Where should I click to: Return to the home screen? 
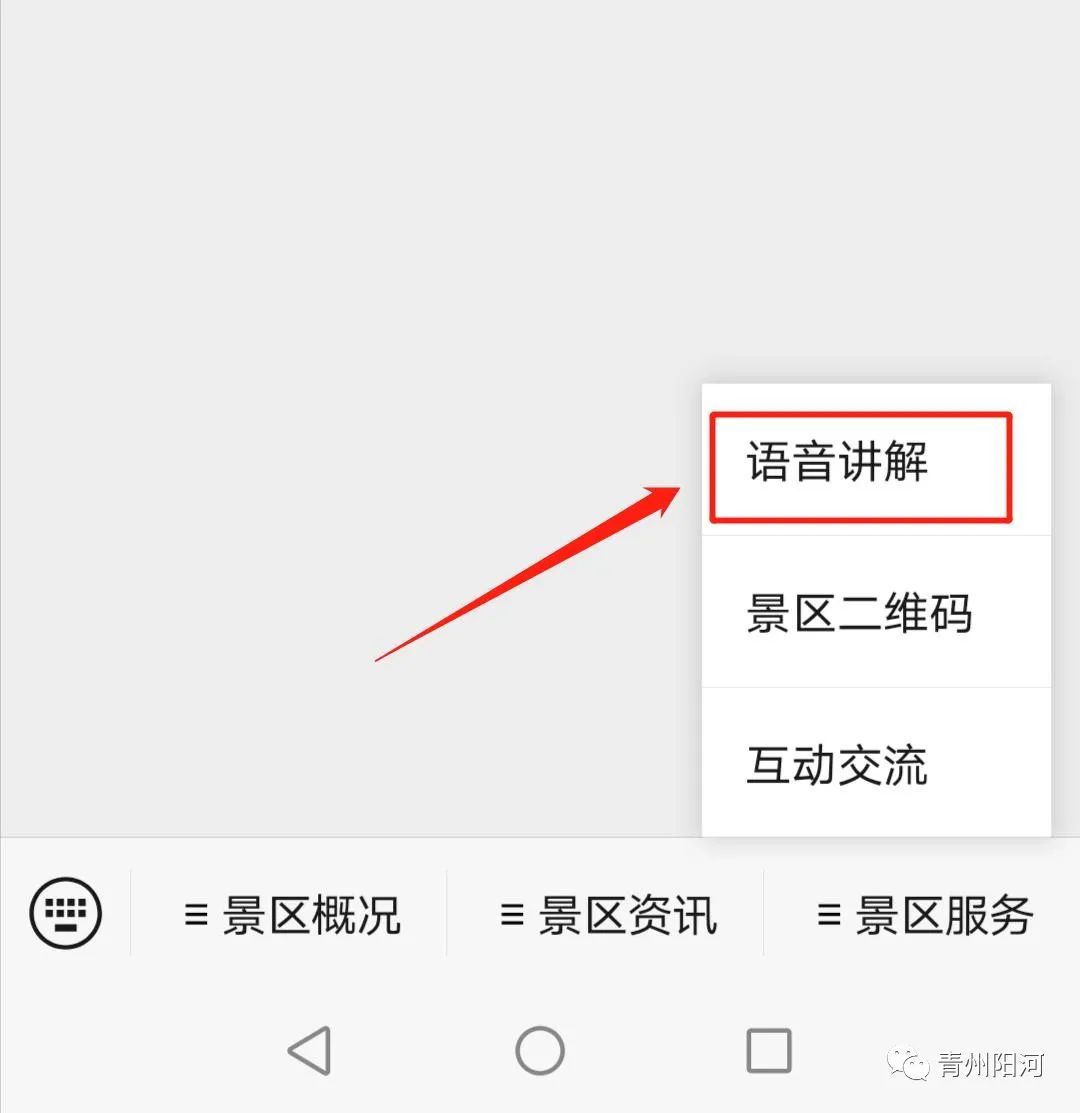click(540, 1051)
